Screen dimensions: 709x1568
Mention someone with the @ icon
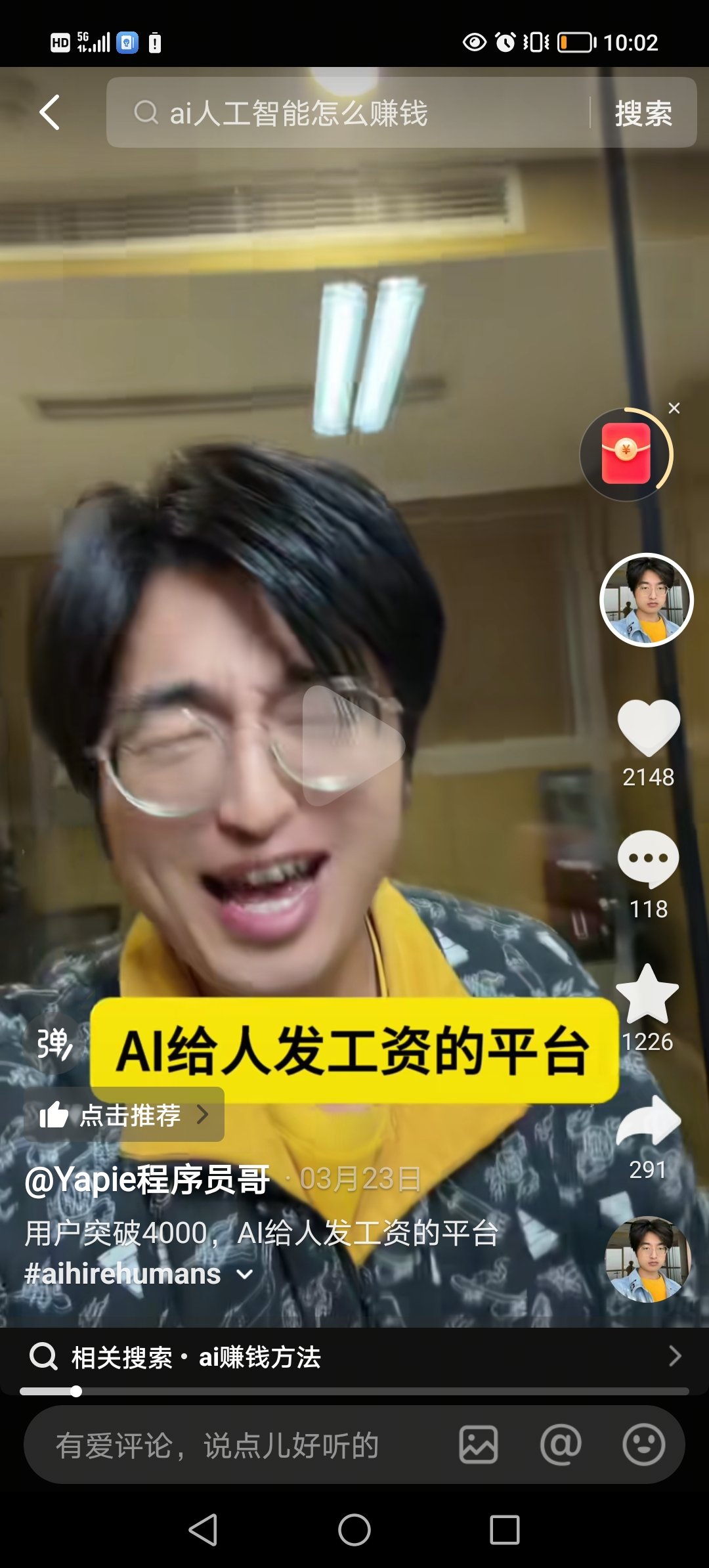click(561, 1445)
